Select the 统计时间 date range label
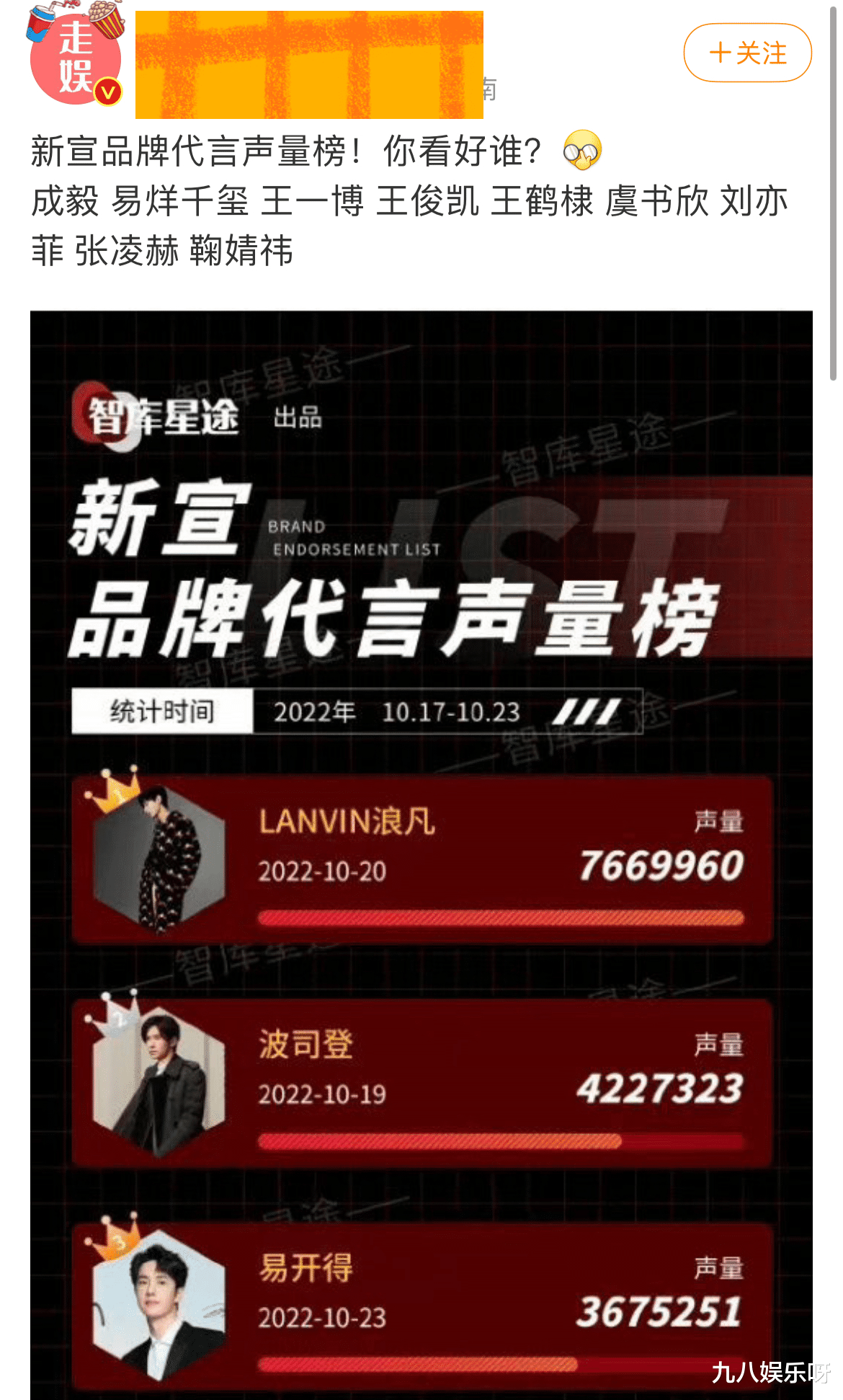 160,710
